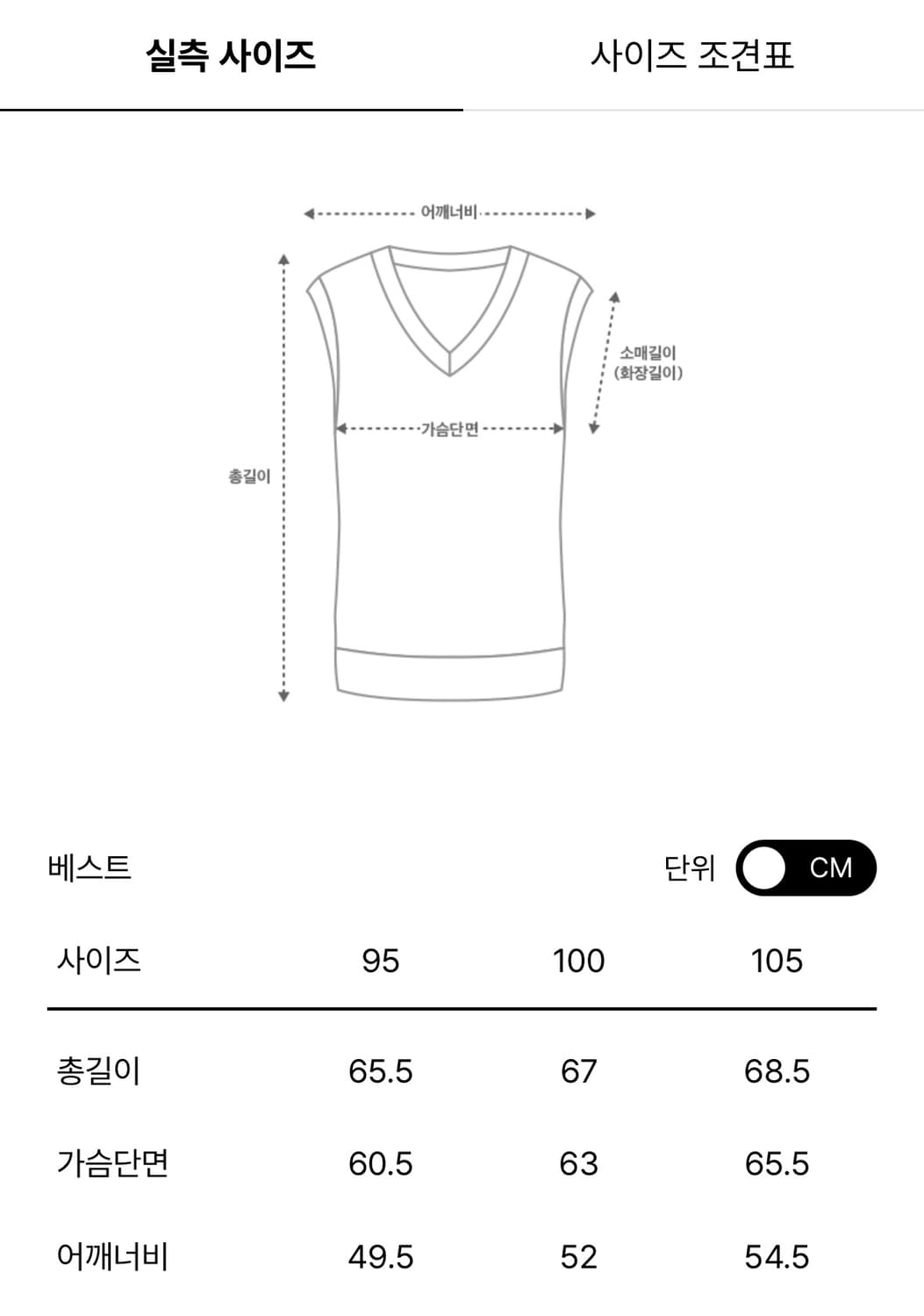Click the white knob of the unit switch

coord(767,868)
